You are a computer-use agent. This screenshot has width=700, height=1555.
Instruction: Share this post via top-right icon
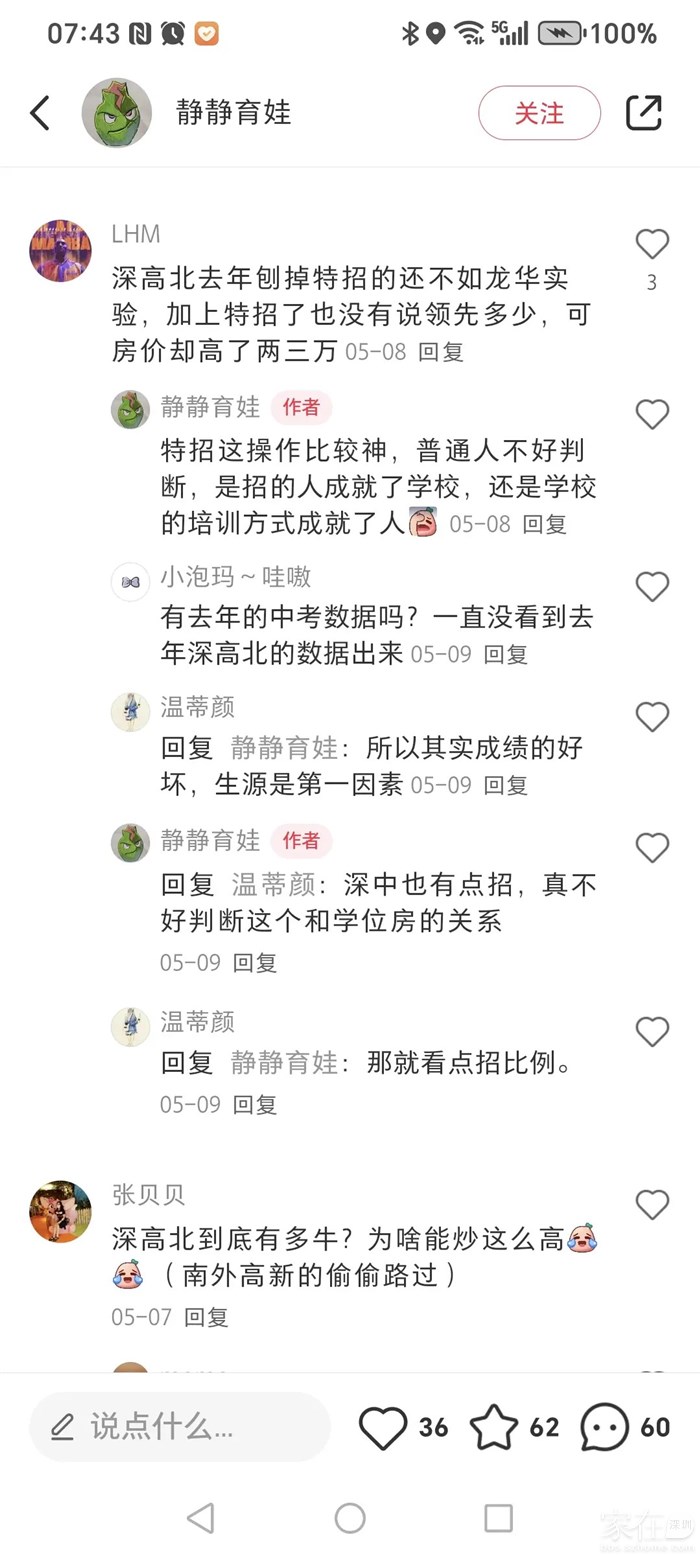644,113
